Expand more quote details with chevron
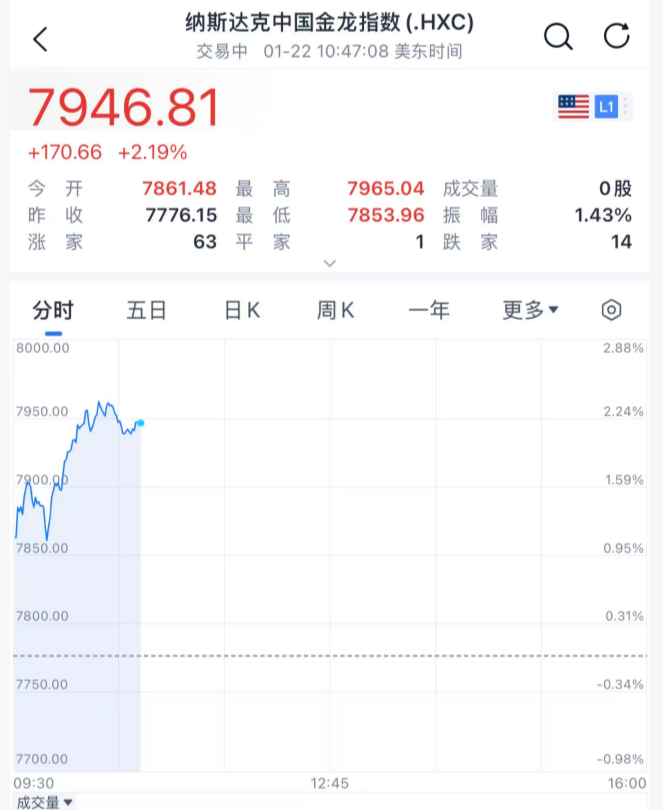The image size is (663, 810). pos(330,263)
